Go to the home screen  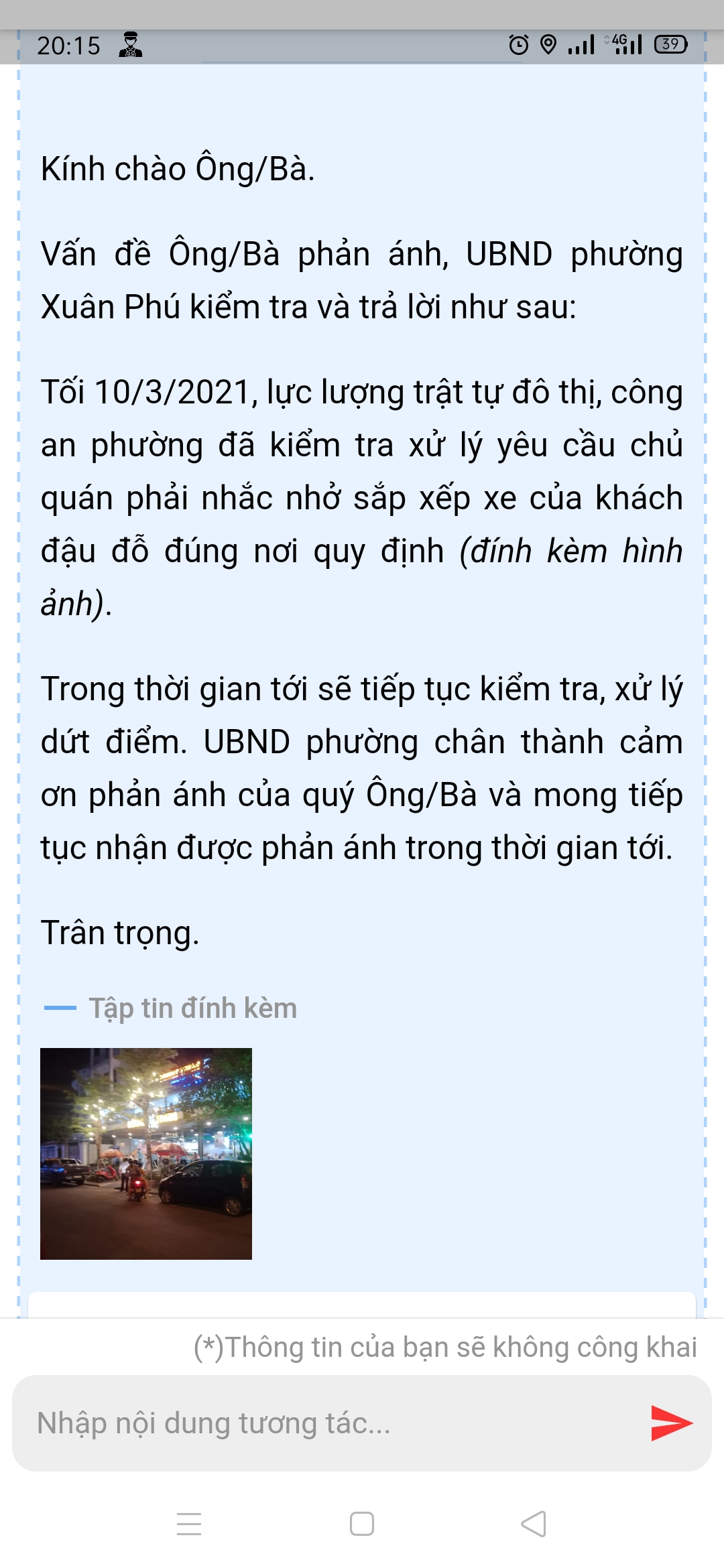(x=362, y=1524)
